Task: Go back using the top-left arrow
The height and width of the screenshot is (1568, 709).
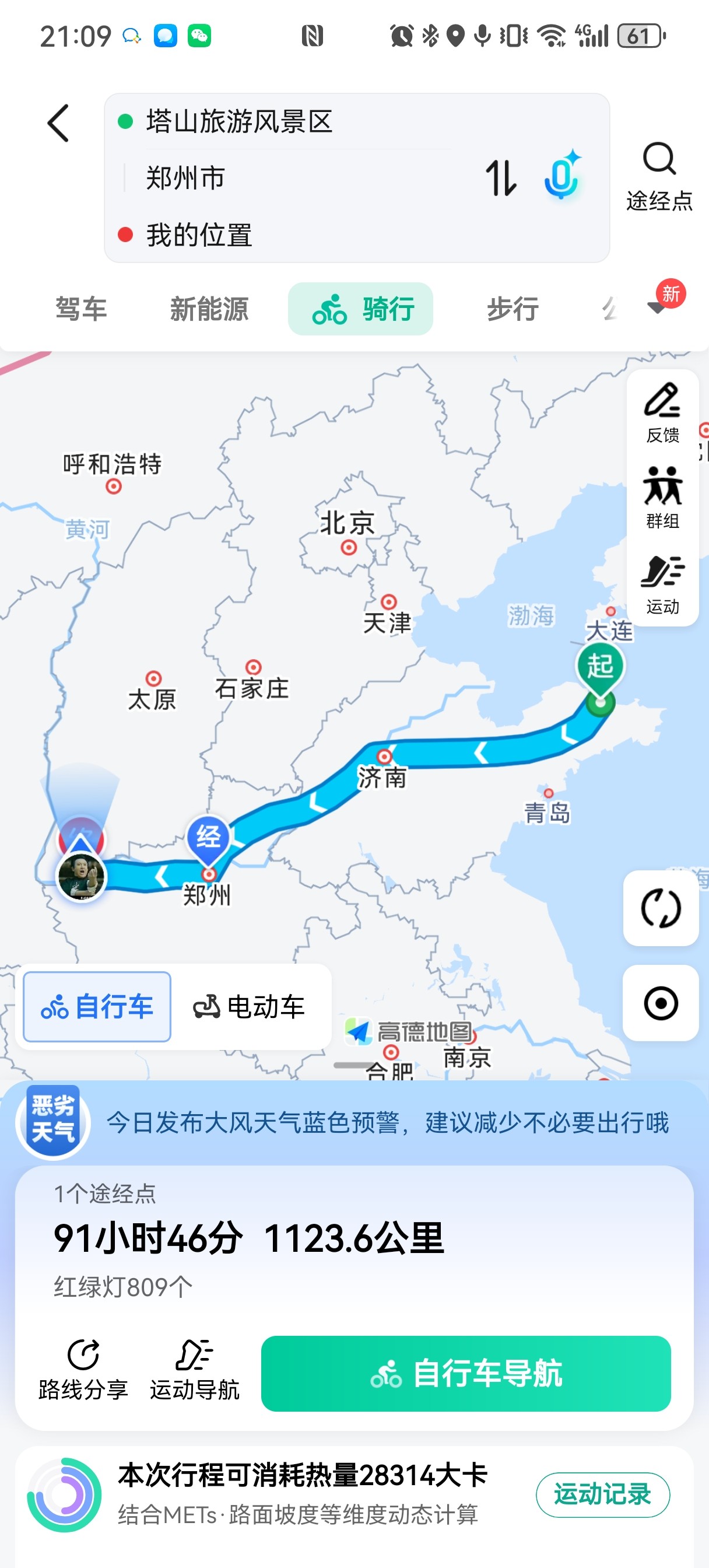Action: (58, 124)
